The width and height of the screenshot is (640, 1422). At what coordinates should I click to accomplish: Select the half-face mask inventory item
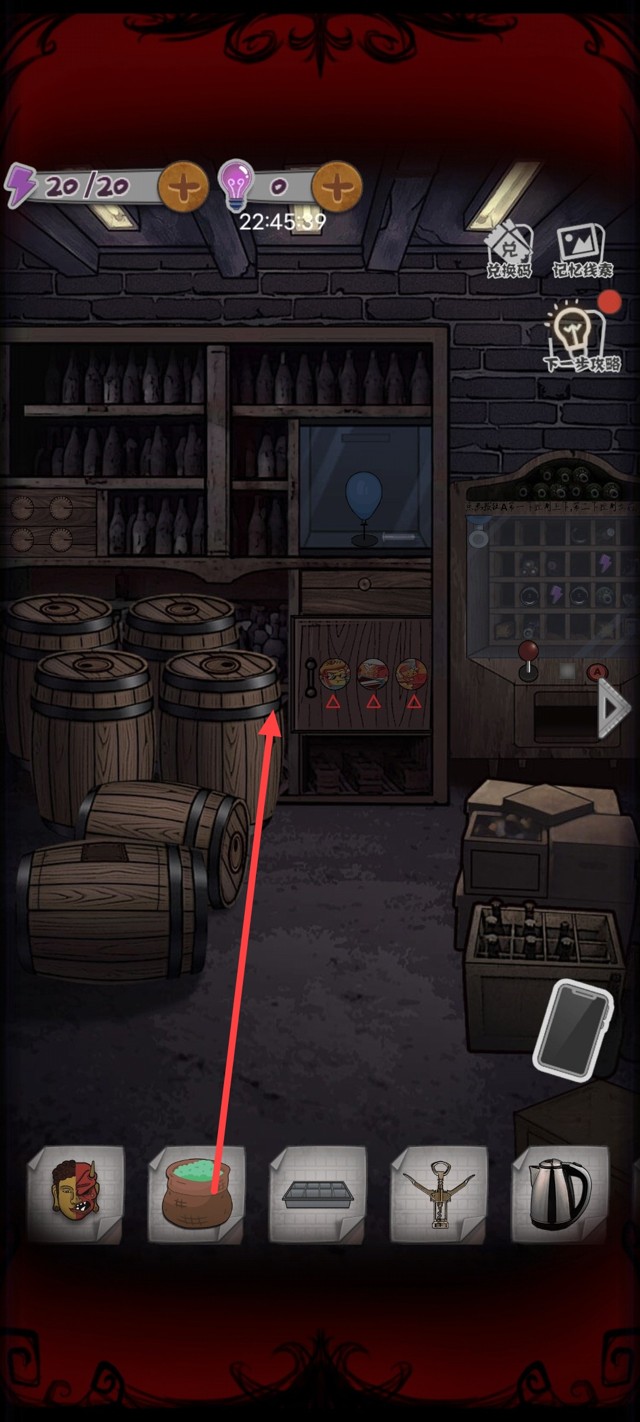tap(75, 1194)
